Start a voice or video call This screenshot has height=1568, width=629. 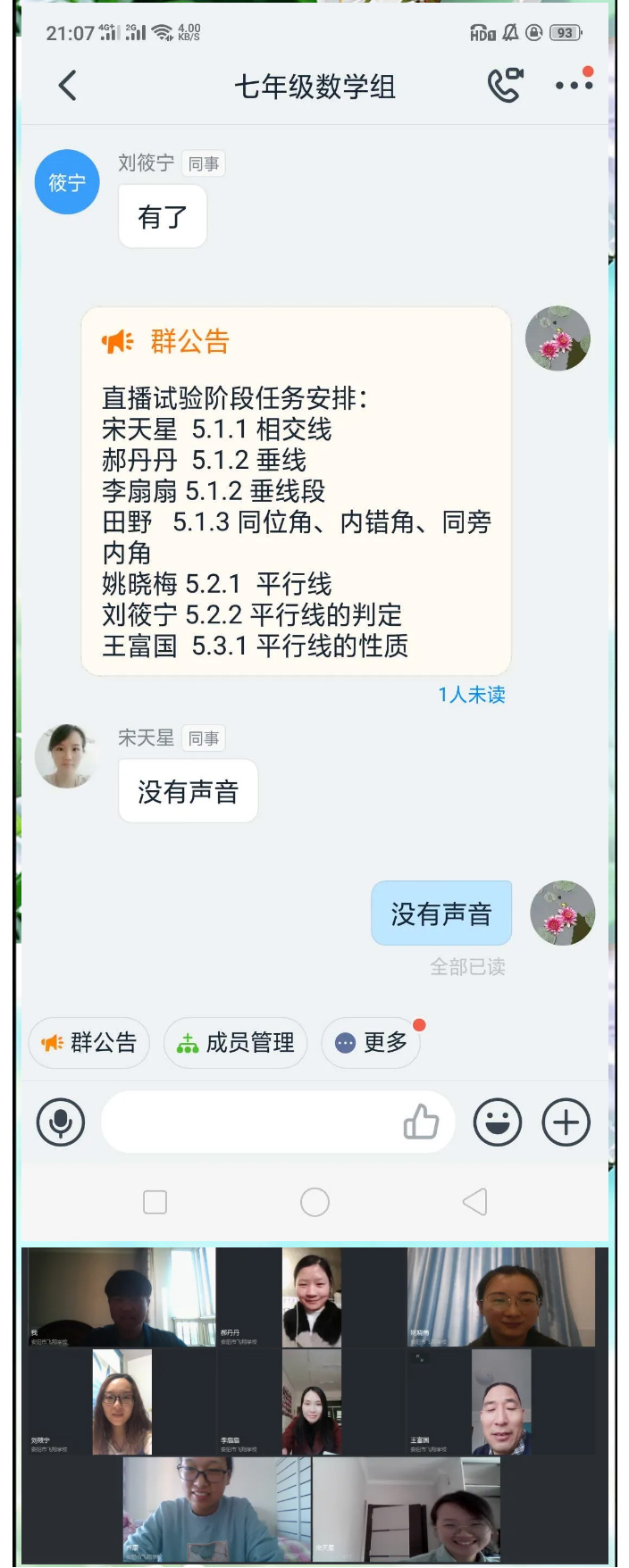(505, 86)
